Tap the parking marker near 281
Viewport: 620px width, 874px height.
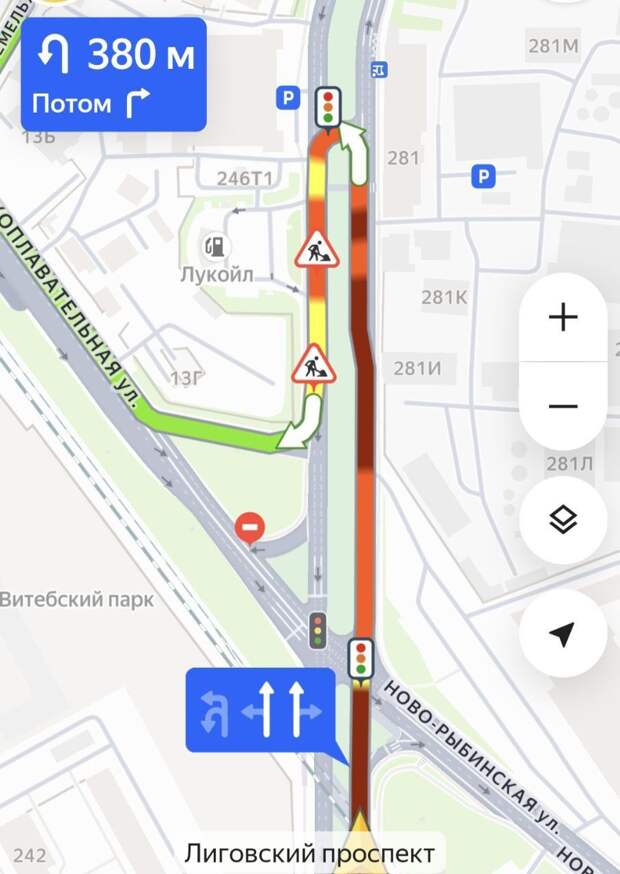click(483, 177)
